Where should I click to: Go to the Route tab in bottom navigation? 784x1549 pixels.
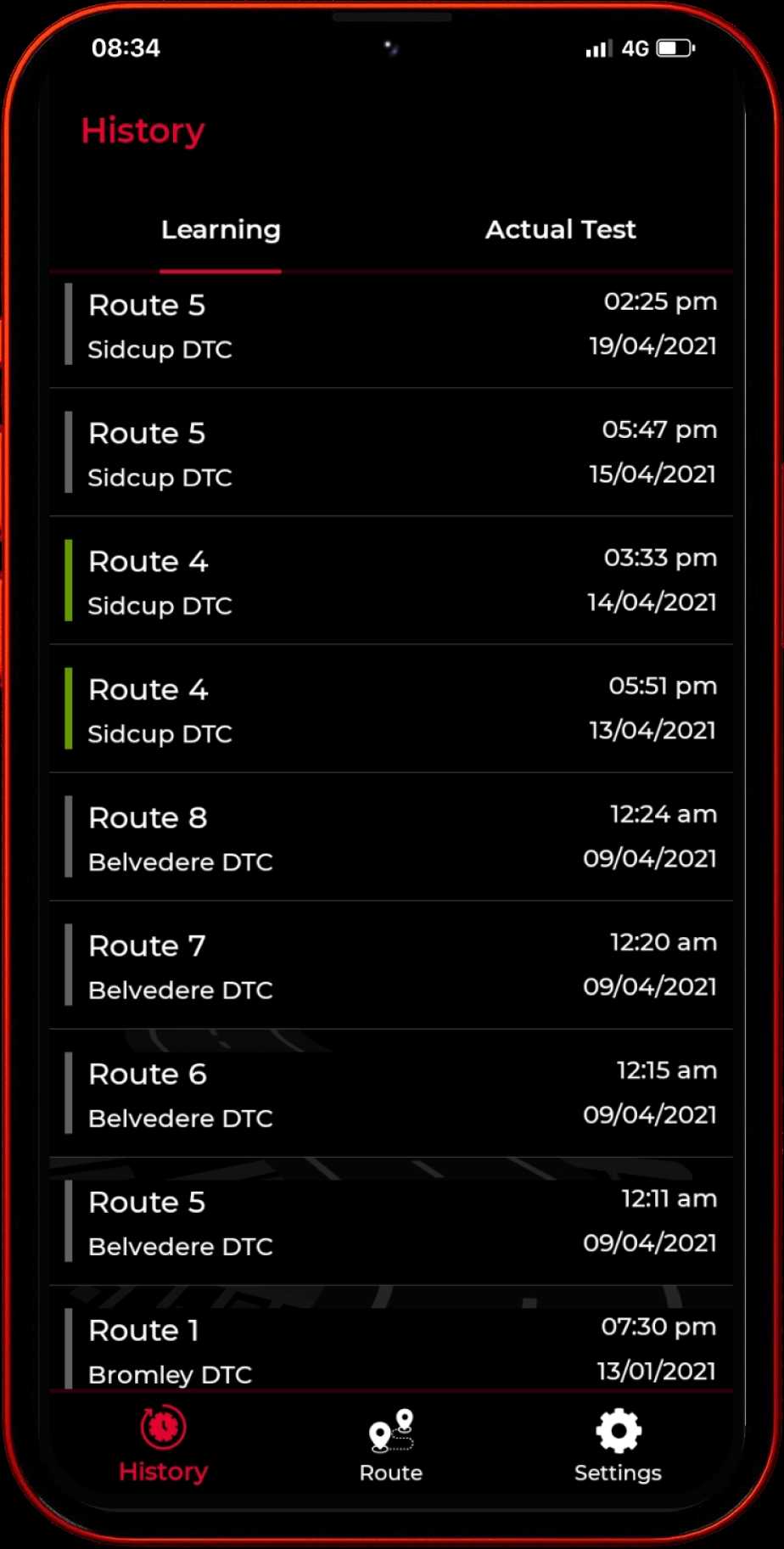[391, 1446]
